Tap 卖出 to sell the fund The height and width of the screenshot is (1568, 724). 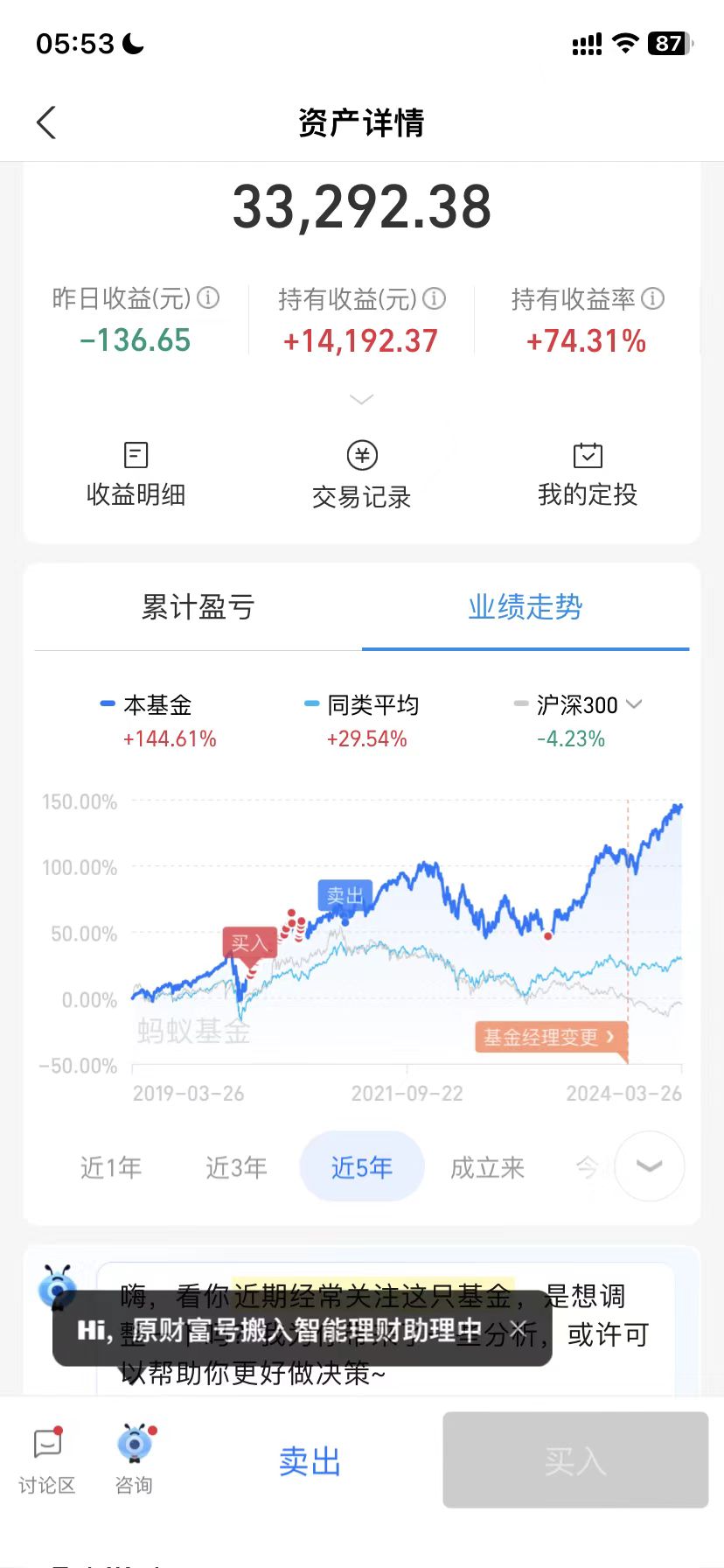coord(310,1461)
